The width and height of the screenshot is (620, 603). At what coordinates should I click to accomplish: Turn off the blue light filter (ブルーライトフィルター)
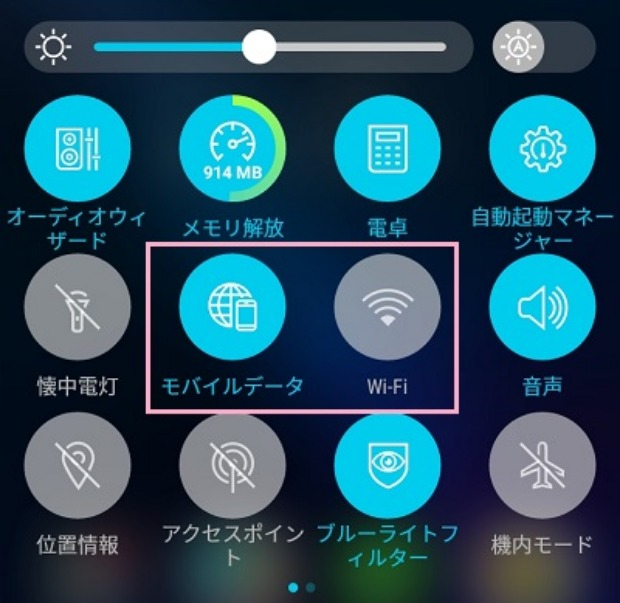[387, 465]
